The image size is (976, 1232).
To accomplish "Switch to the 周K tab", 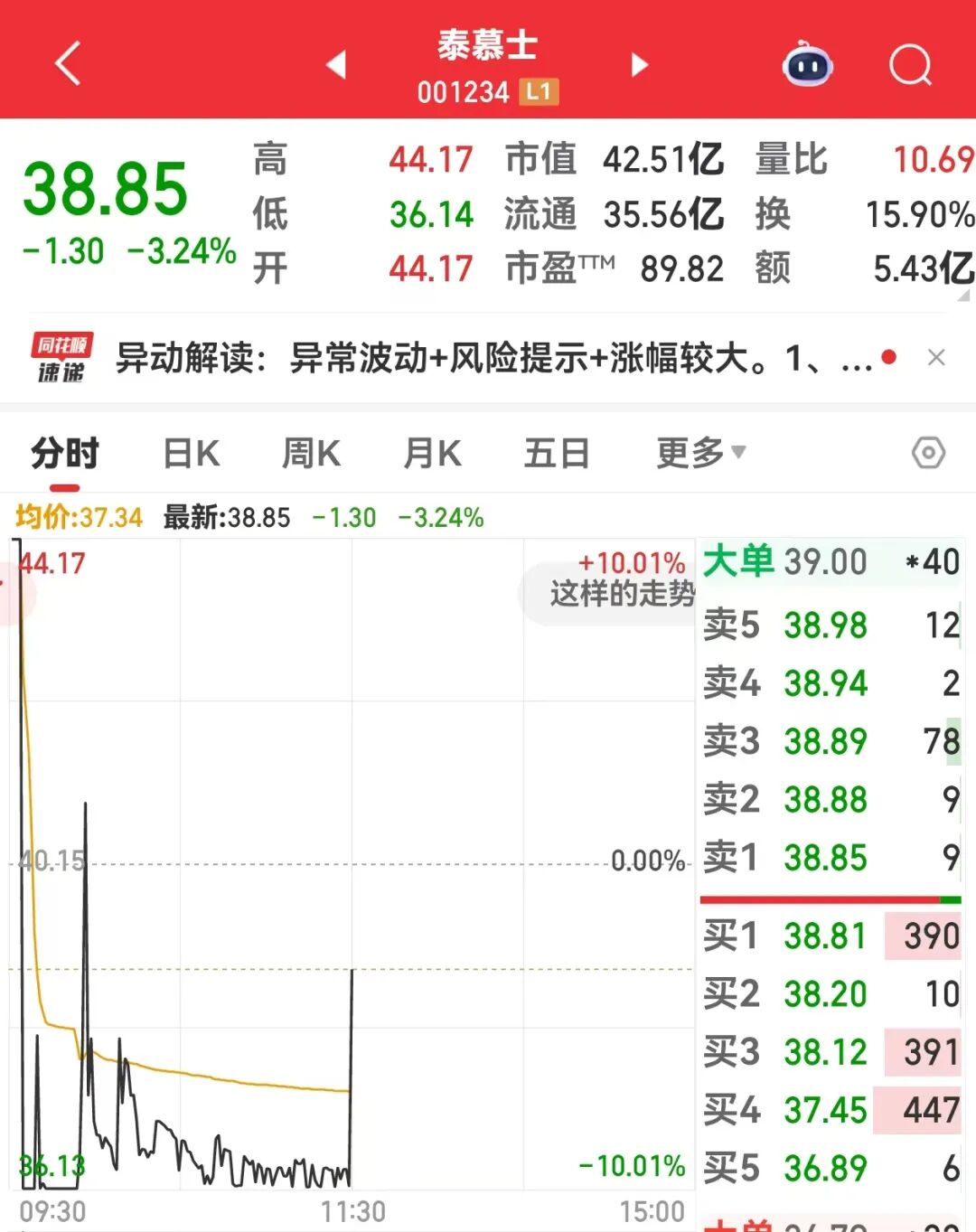I will (x=312, y=453).
